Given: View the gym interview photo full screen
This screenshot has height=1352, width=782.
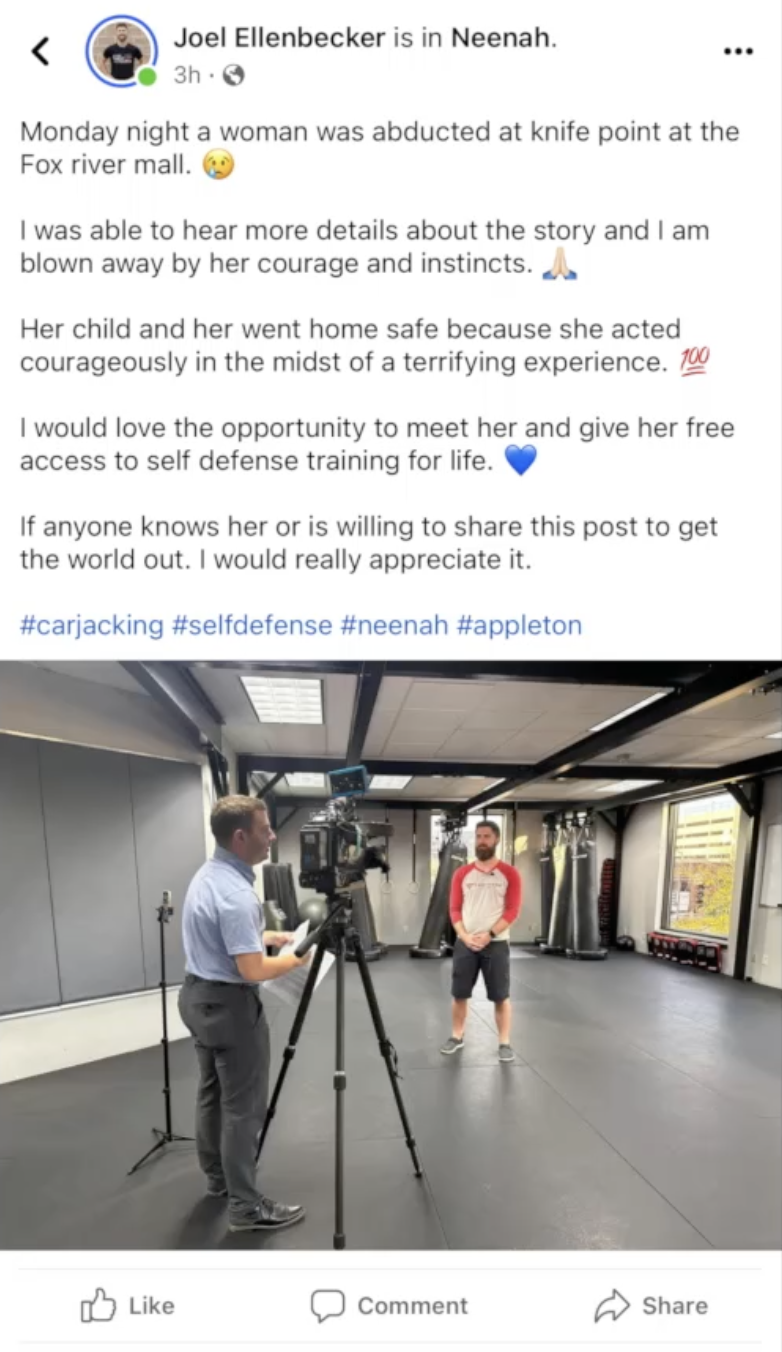Looking at the screenshot, I should point(391,955).
